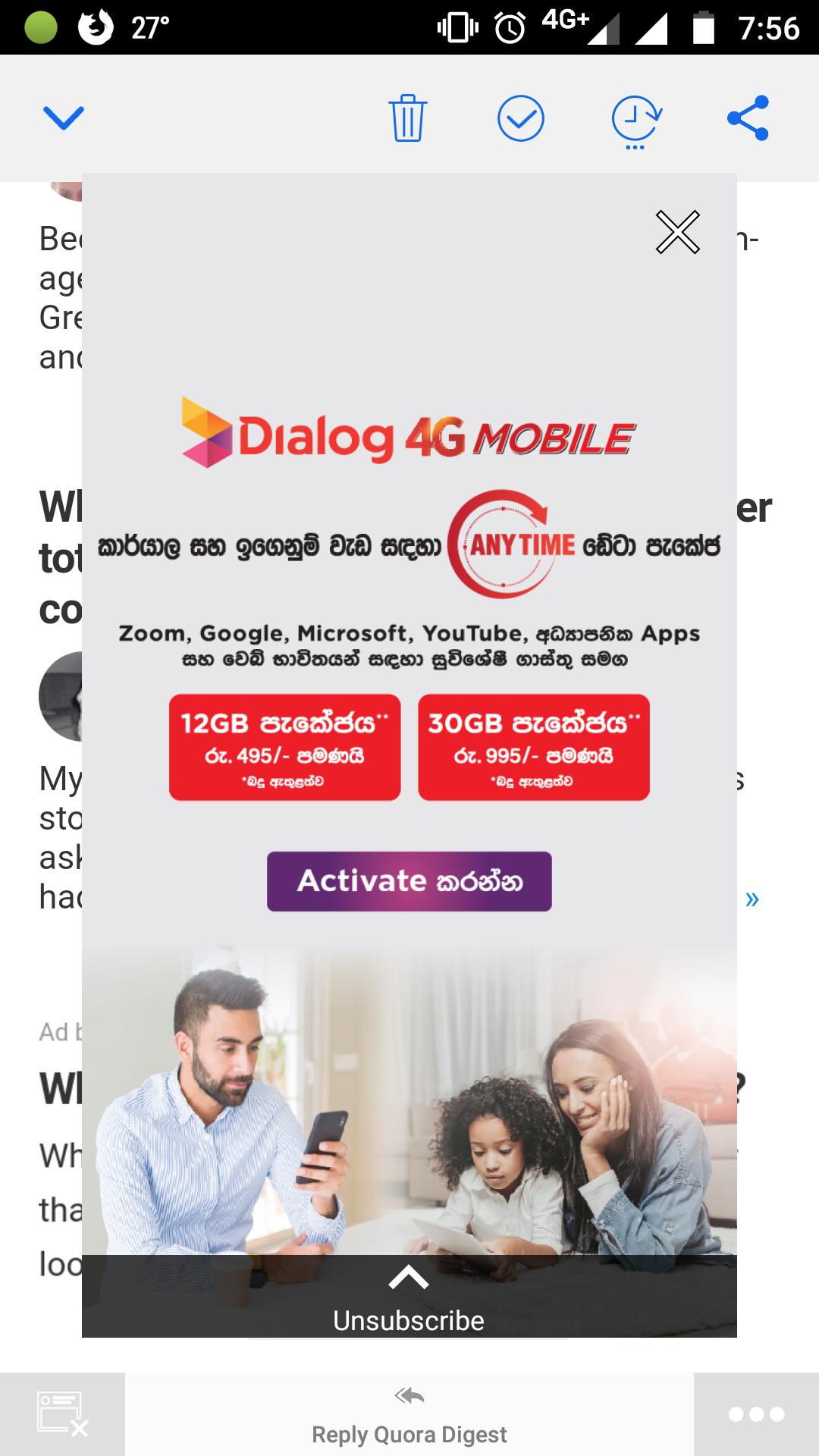This screenshot has height=1456, width=819.
Task: Share this email
Action: pos(748,118)
